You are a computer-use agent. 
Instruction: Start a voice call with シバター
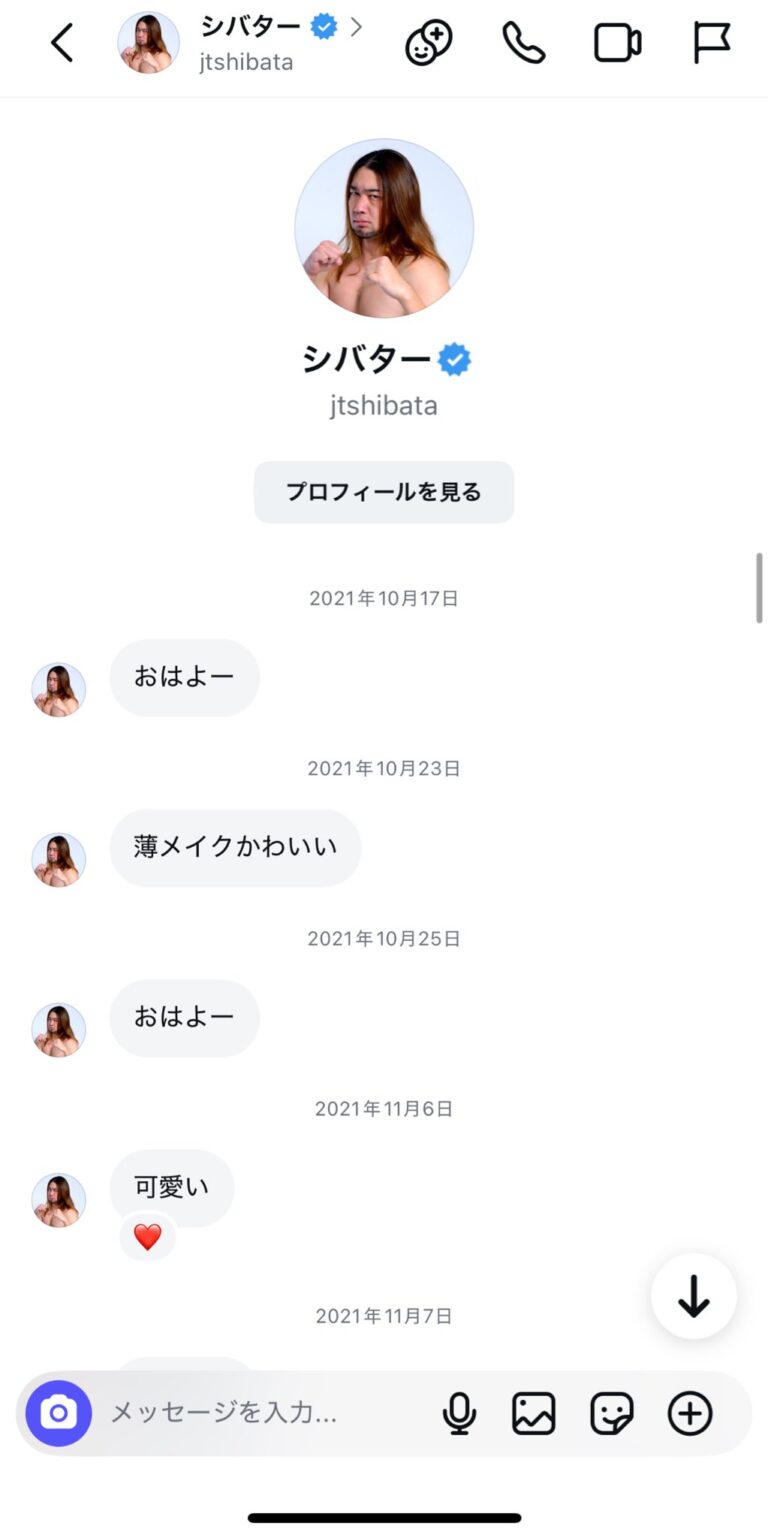(523, 43)
